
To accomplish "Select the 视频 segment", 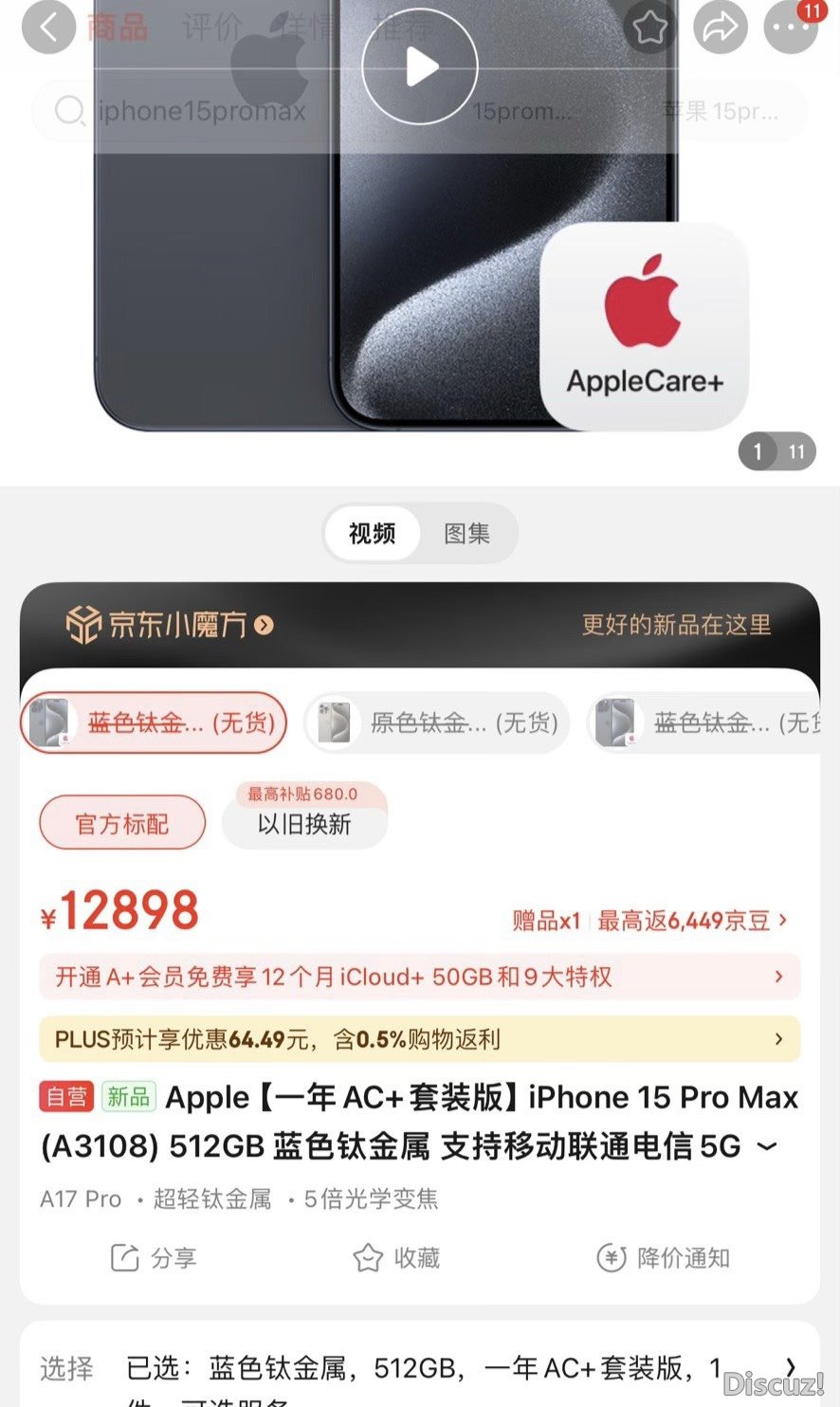I will [x=373, y=534].
